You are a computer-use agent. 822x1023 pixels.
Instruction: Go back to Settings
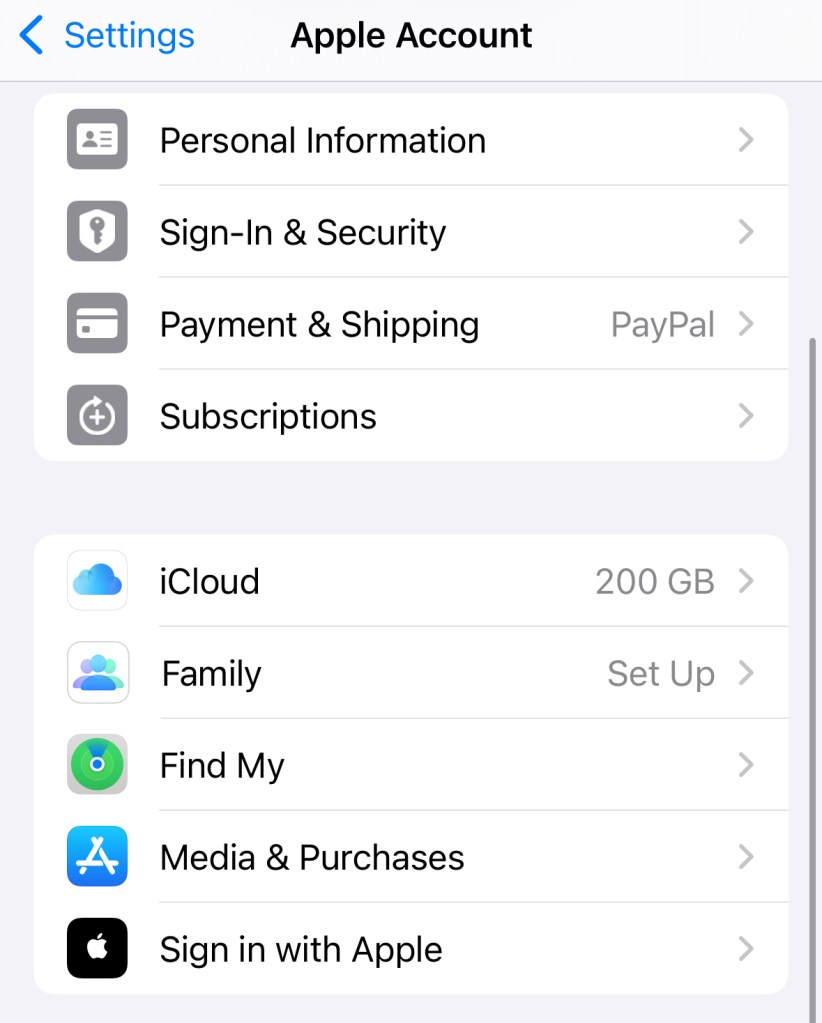point(108,36)
